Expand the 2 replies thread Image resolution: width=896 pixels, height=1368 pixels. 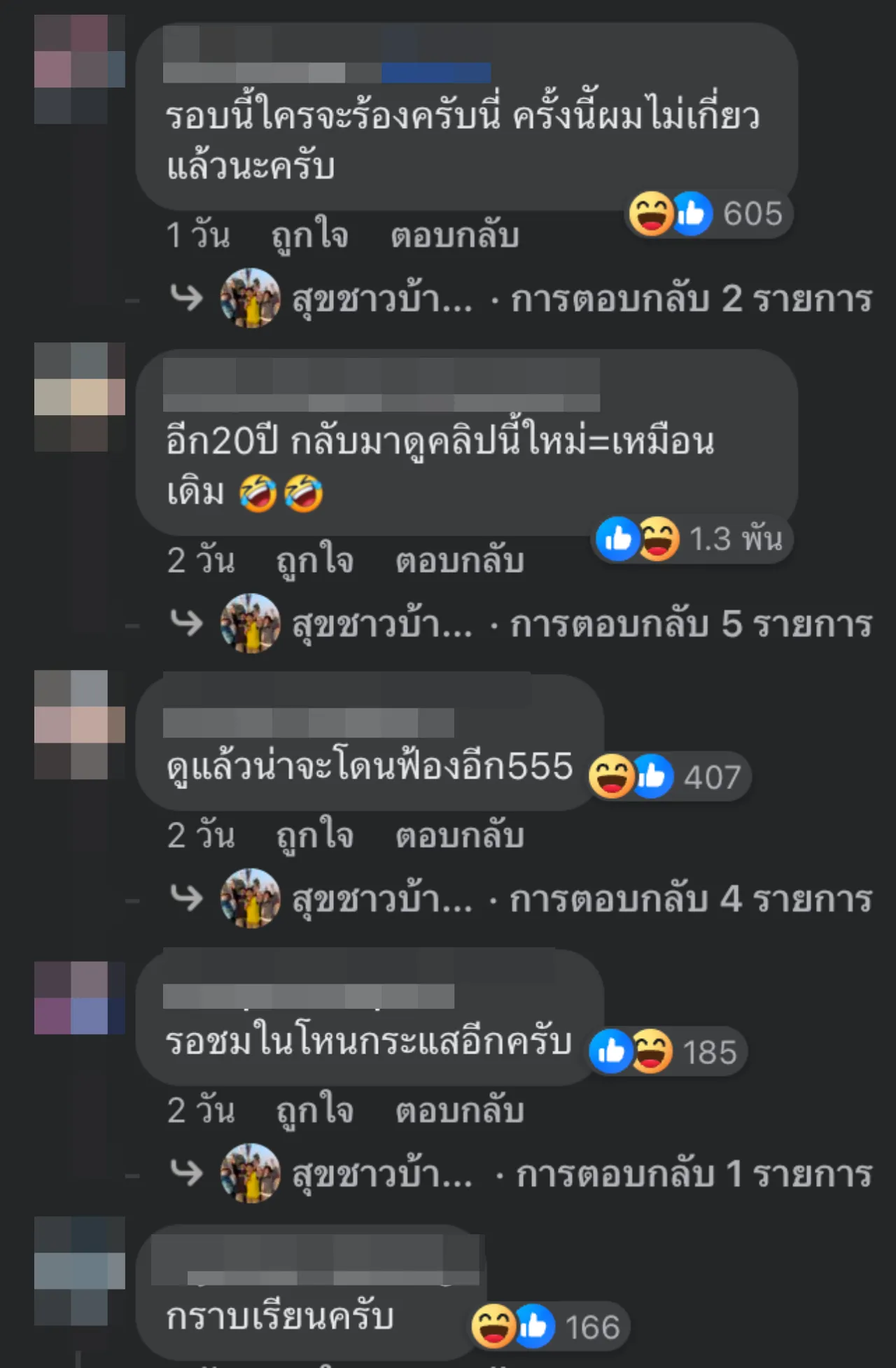[690, 299]
